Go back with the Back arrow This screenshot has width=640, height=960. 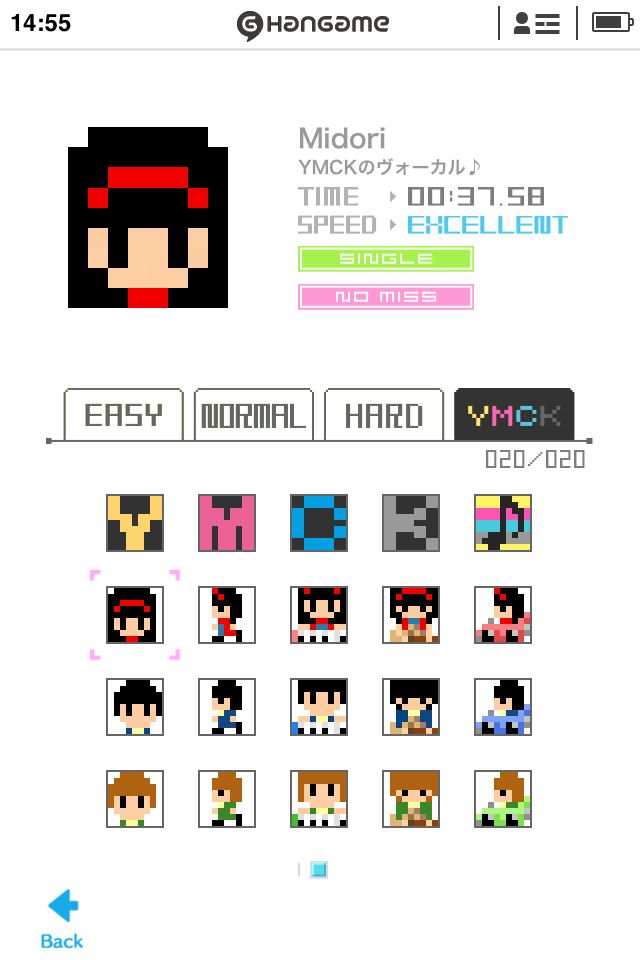[62, 918]
